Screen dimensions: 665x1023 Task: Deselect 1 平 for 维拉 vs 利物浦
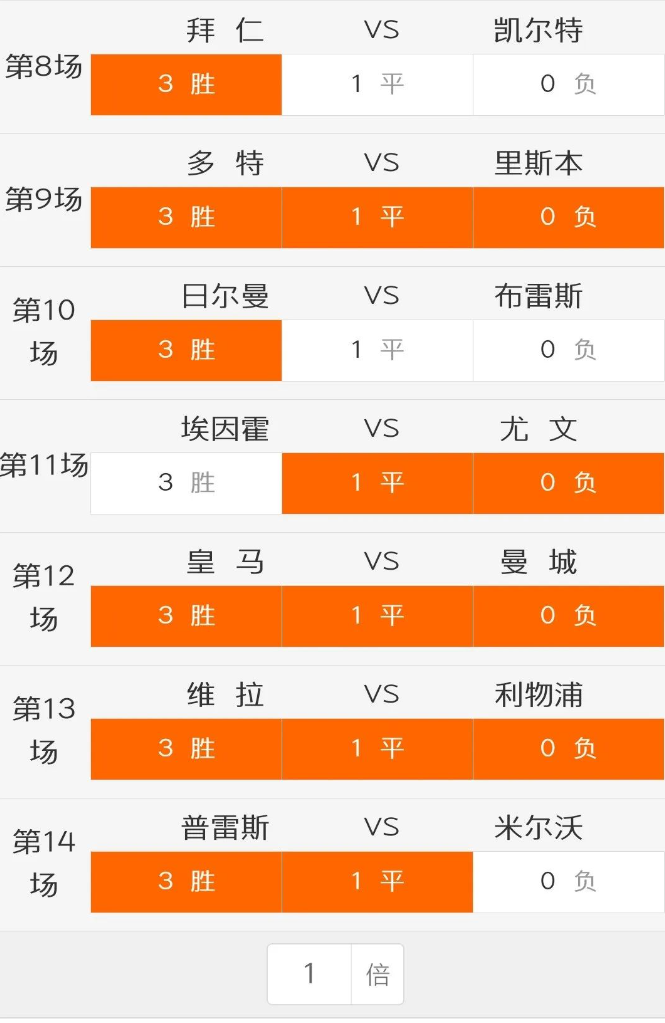[x=377, y=749]
